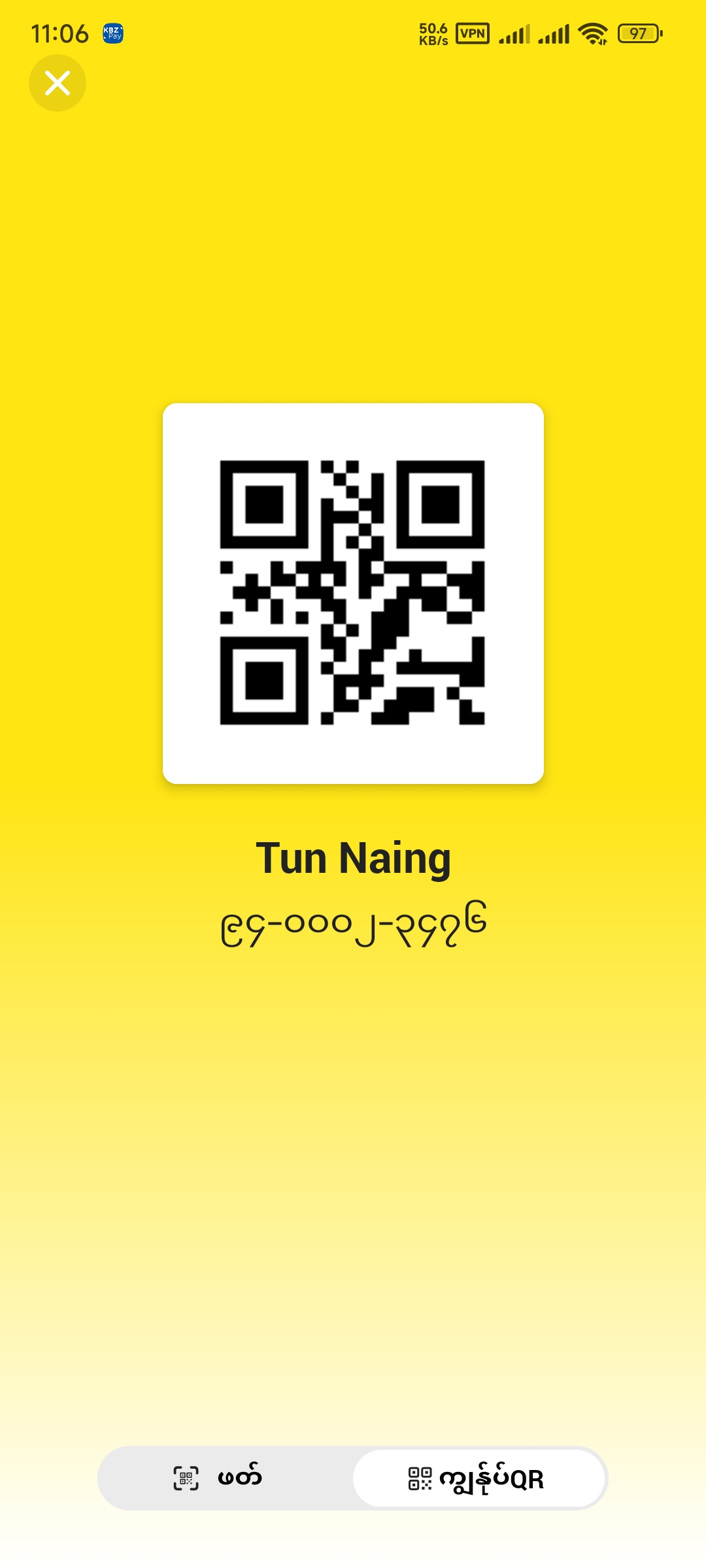
Task: Select the ကျွန်ုပ်QR tab
Action: [x=479, y=1478]
